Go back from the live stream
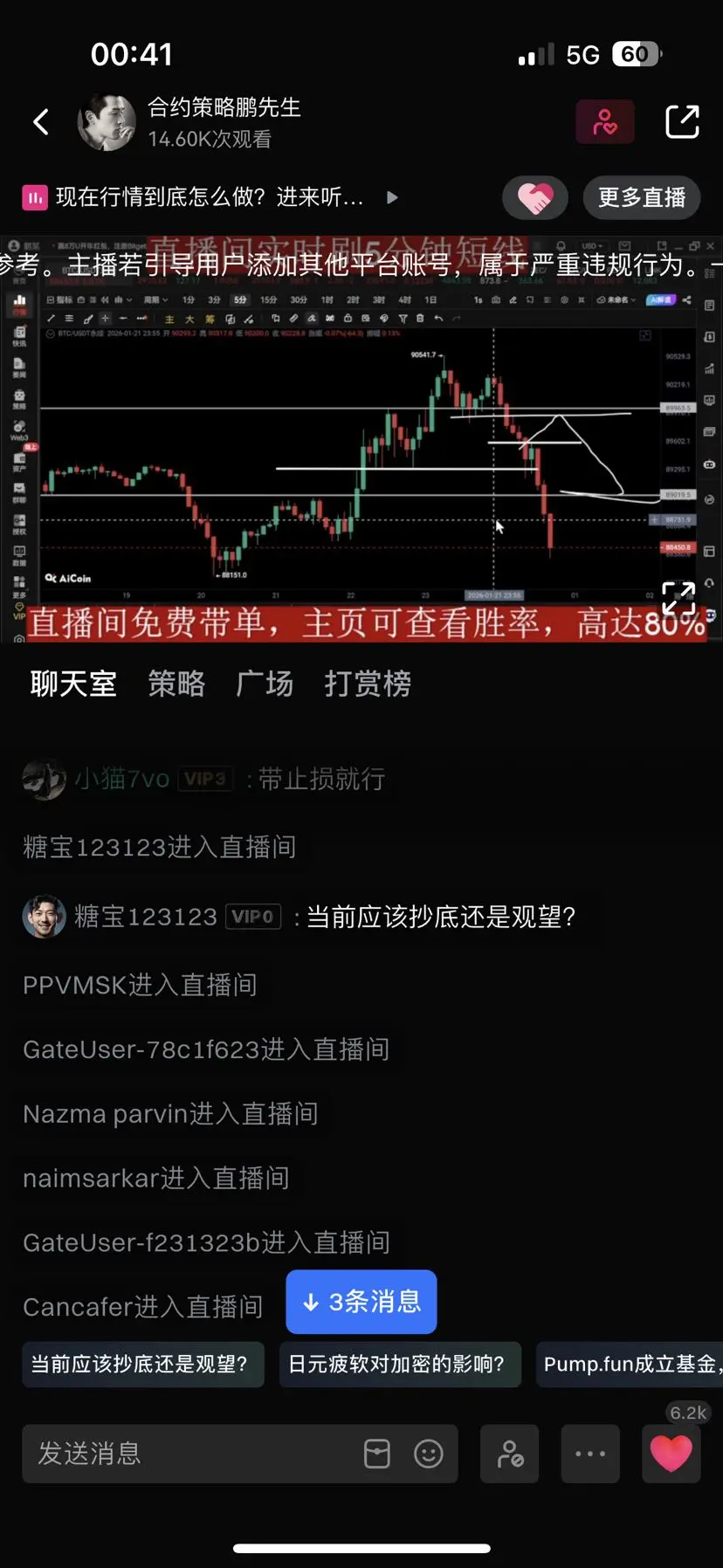This screenshot has height=1568, width=723. click(x=41, y=122)
